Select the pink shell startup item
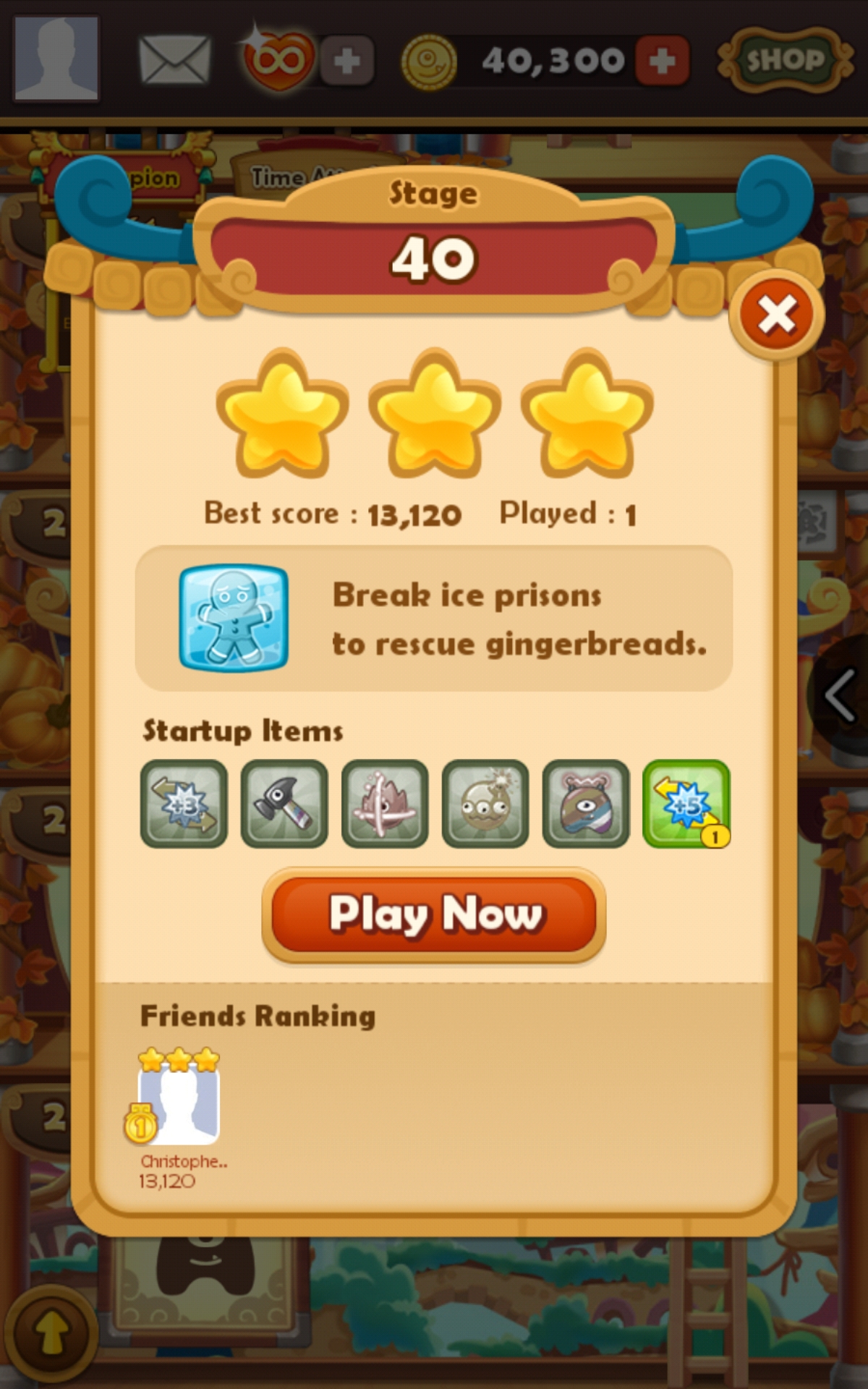The image size is (868, 1389). pyautogui.click(x=385, y=804)
